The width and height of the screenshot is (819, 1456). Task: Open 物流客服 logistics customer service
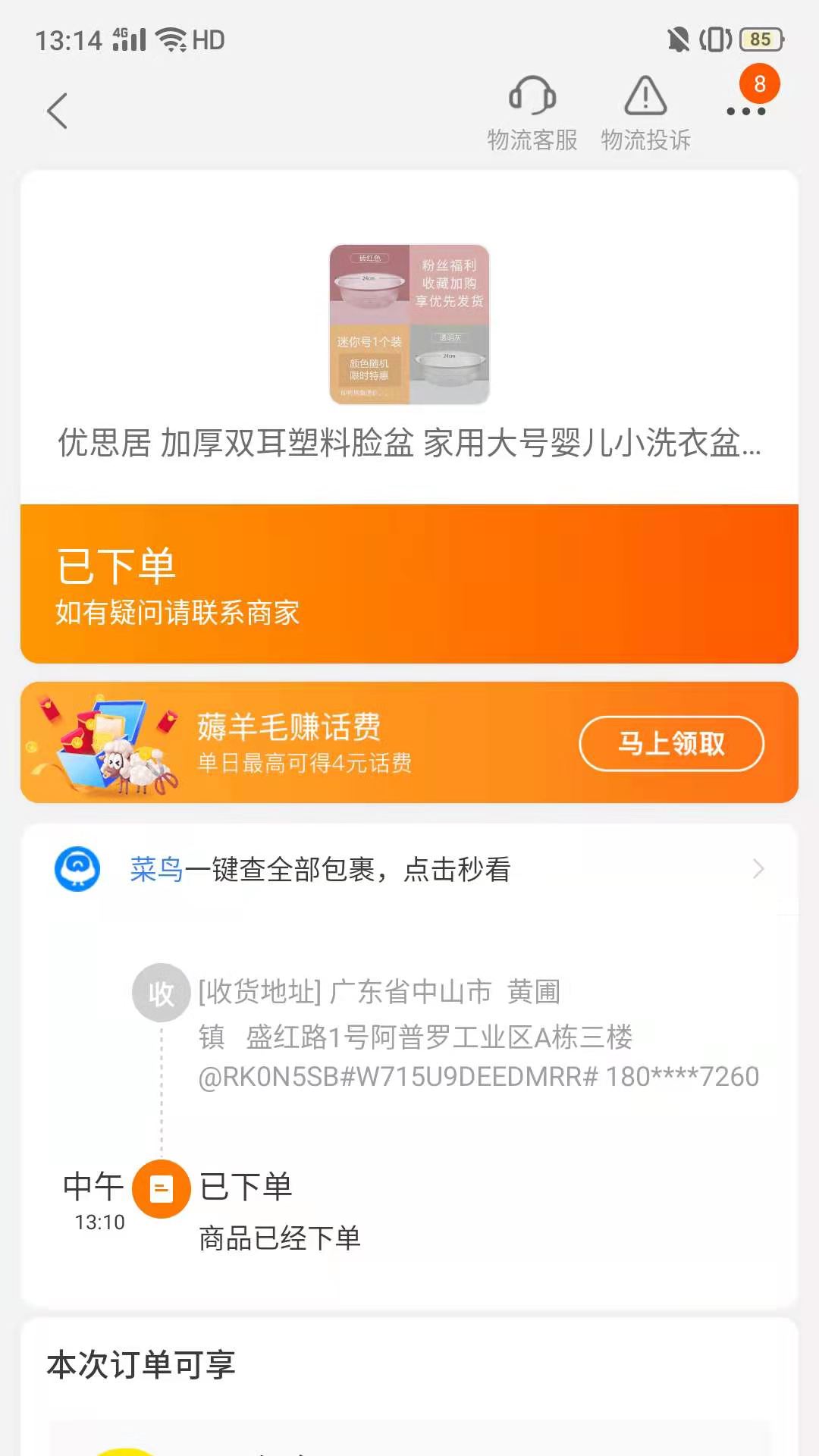point(532,114)
